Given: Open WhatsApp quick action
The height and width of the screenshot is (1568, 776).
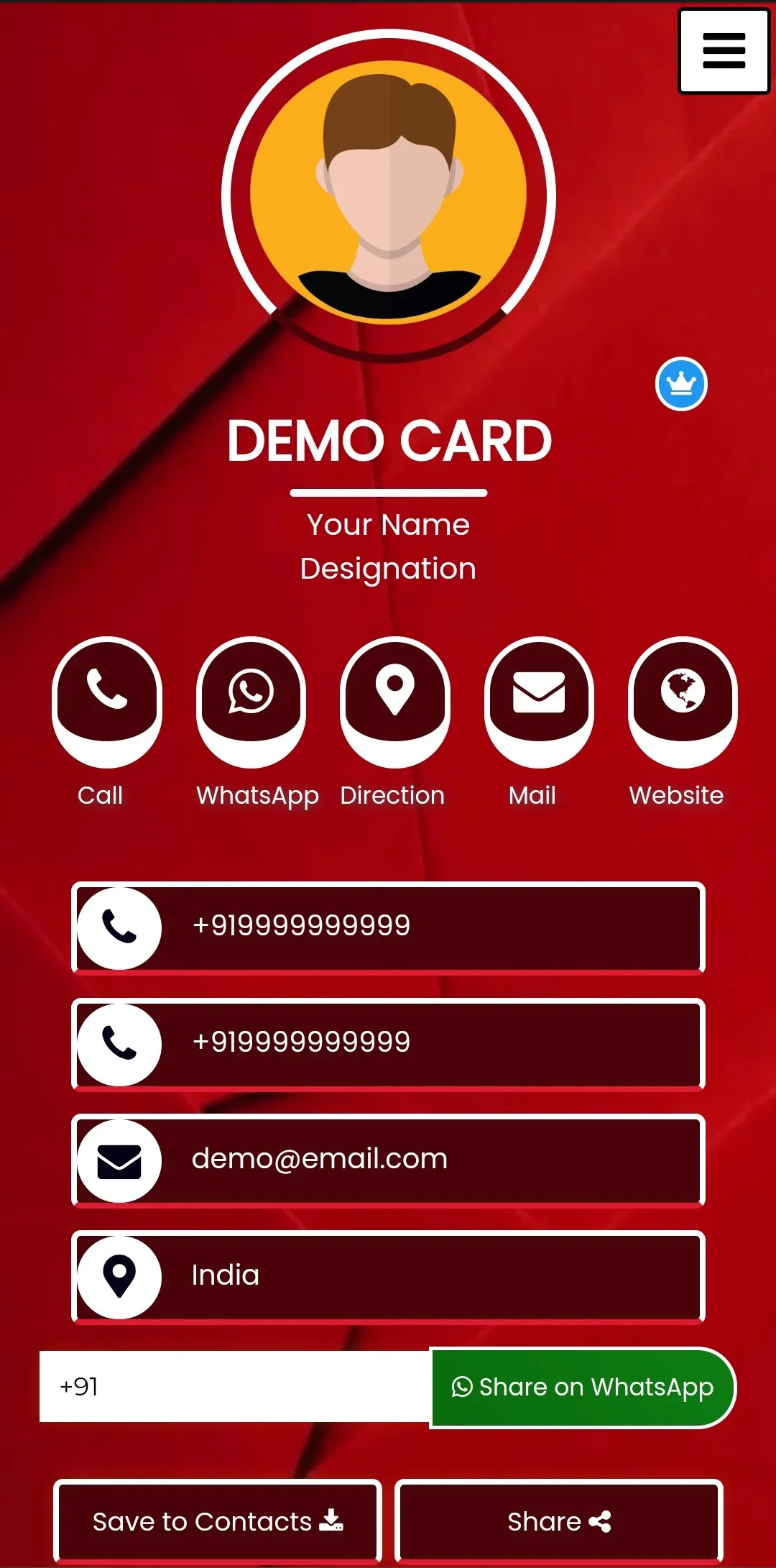Looking at the screenshot, I should point(251,692).
